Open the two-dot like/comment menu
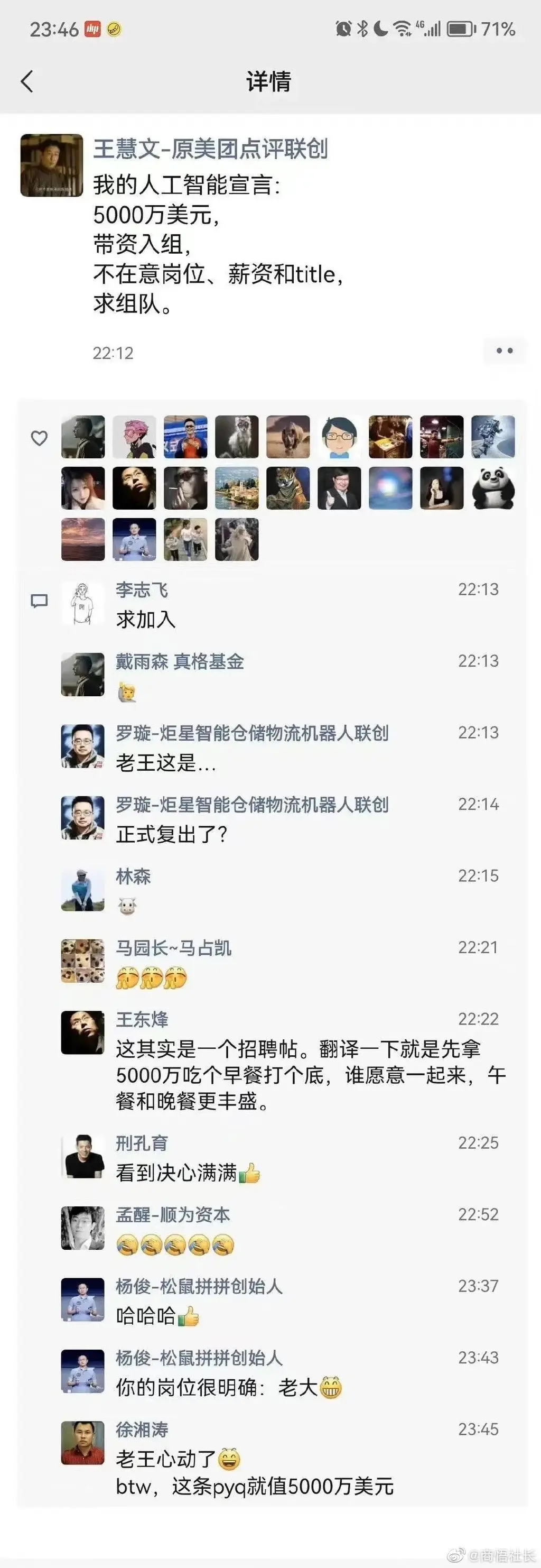541x1568 pixels. tap(504, 351)
